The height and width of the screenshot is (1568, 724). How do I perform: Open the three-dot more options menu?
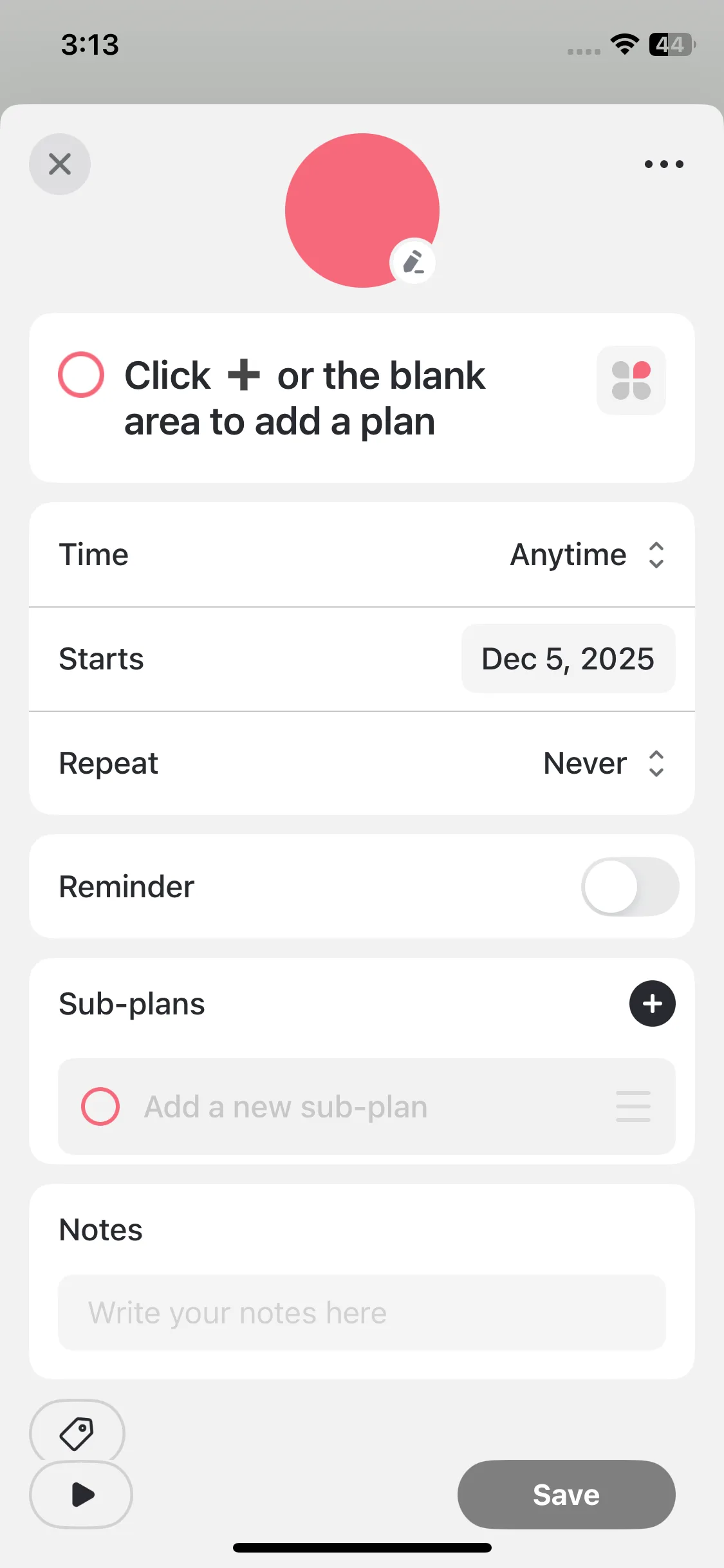click(x=664, y=164)
